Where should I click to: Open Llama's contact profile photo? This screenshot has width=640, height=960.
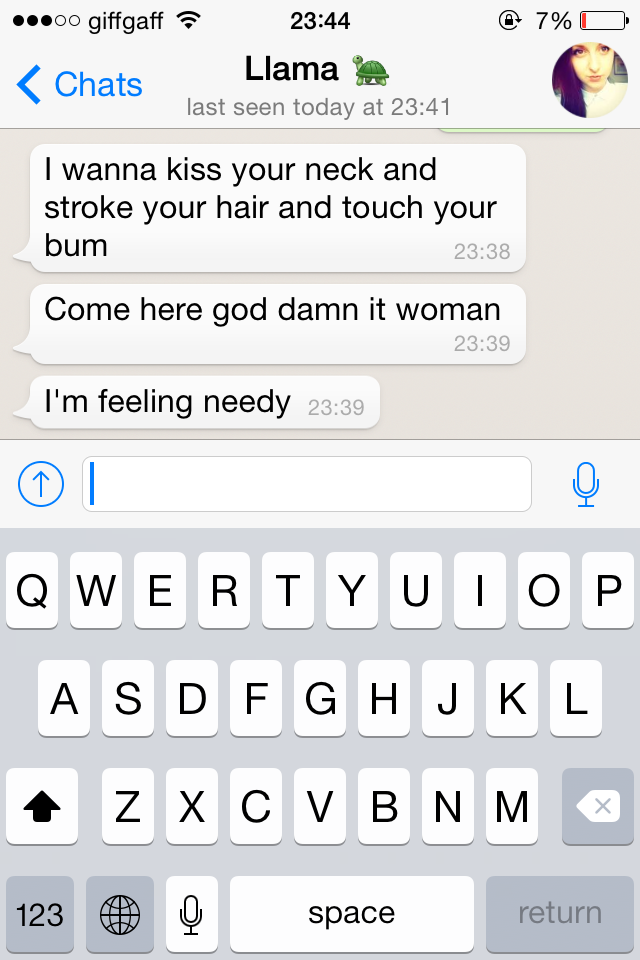point(590,82)
